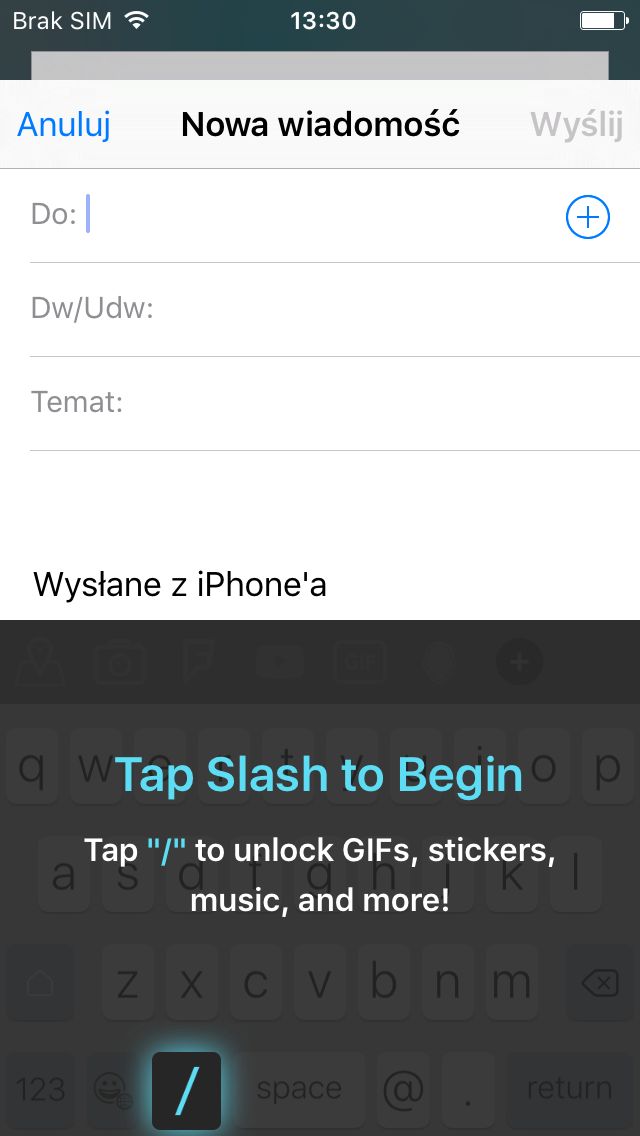This screenshot has height=1136, width=640.
Task: Tap the highlighted slash key
Action: tap(186, 1090)
